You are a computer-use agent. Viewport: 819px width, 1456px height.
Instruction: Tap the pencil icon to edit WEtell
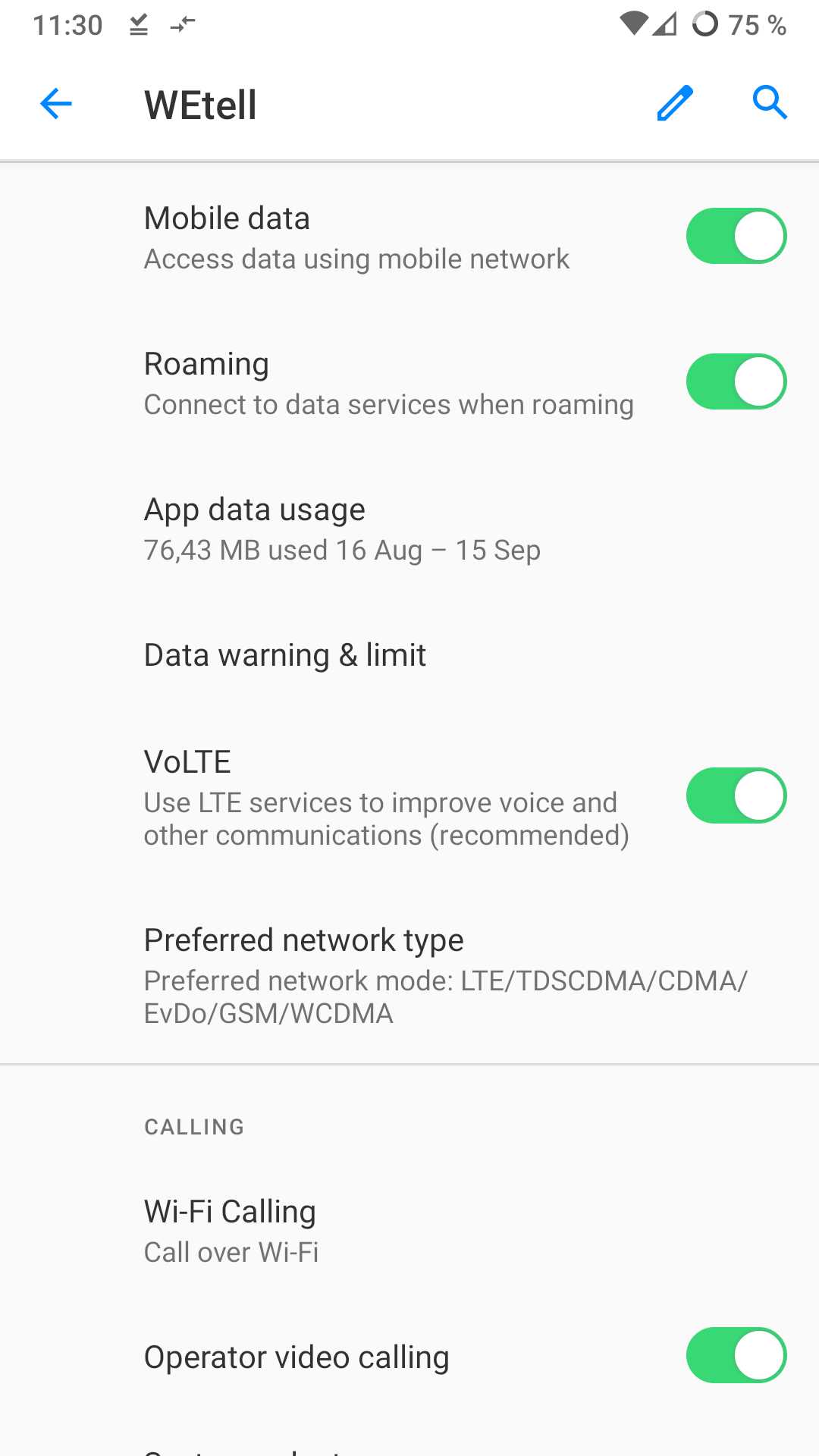coord(675,103)
